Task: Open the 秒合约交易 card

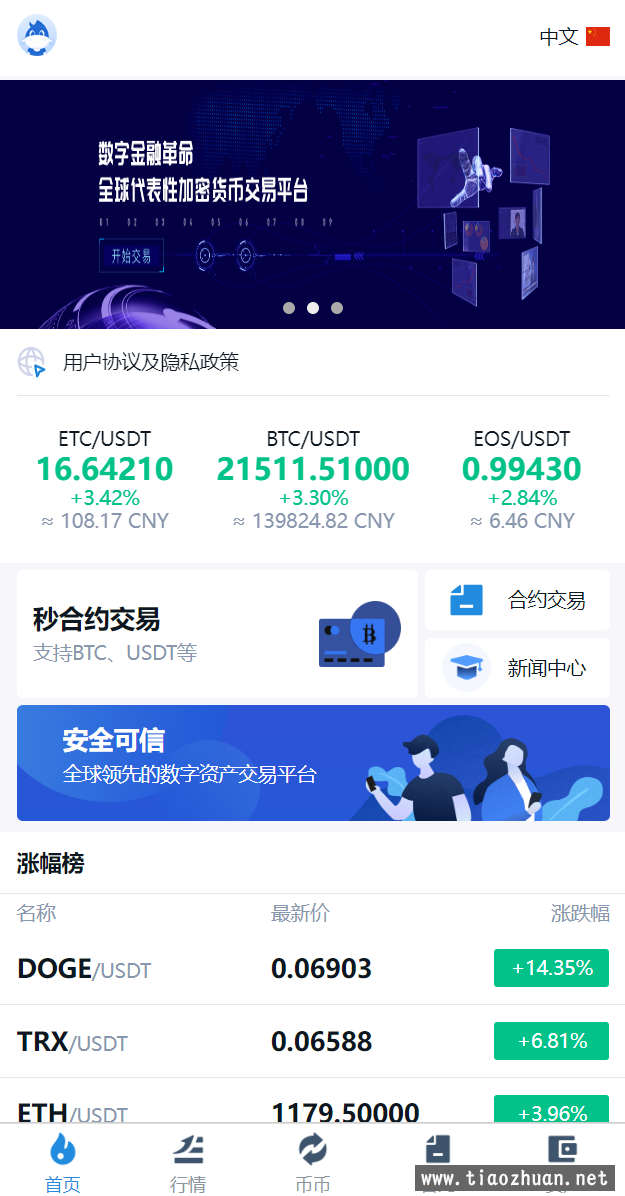Action: (x=217, y=634)
